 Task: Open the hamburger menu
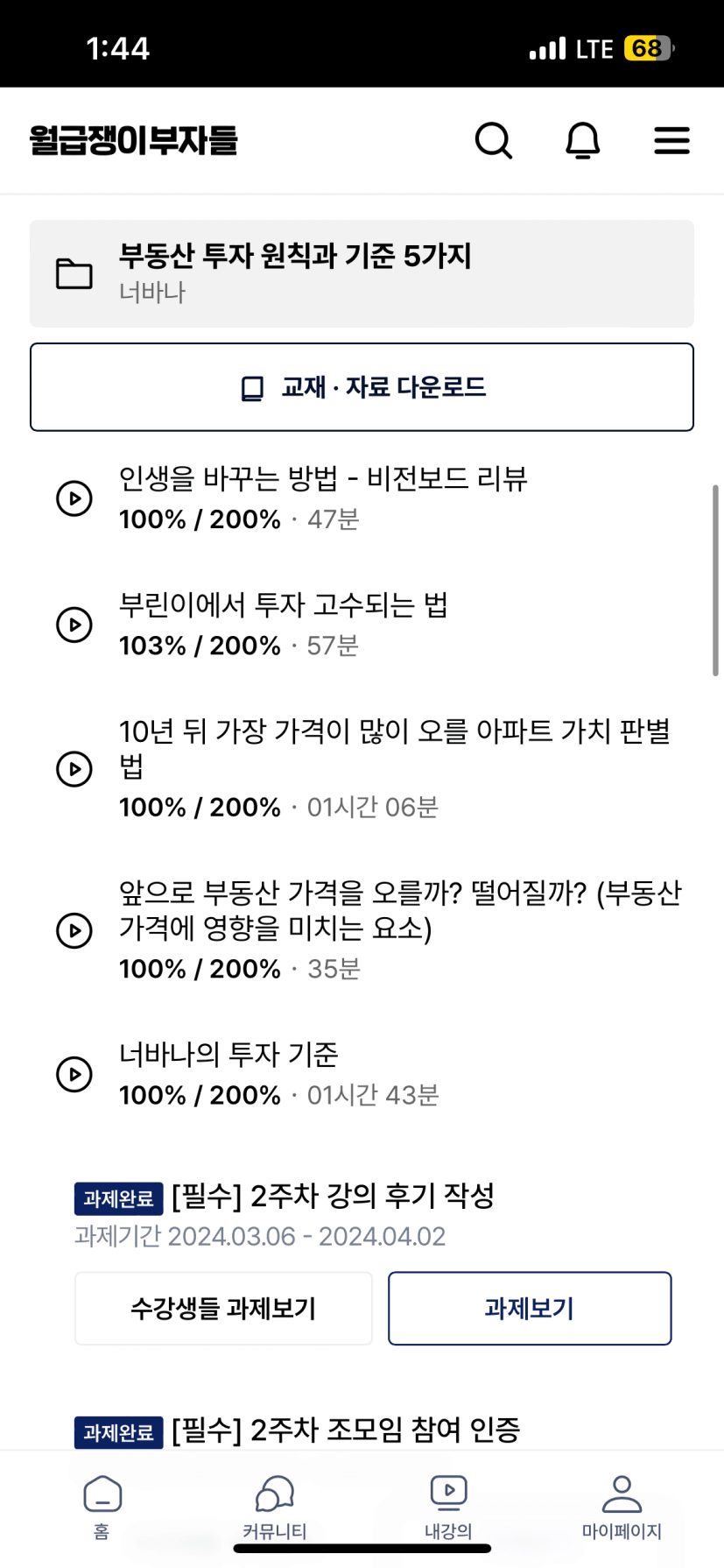coord(671,140)
